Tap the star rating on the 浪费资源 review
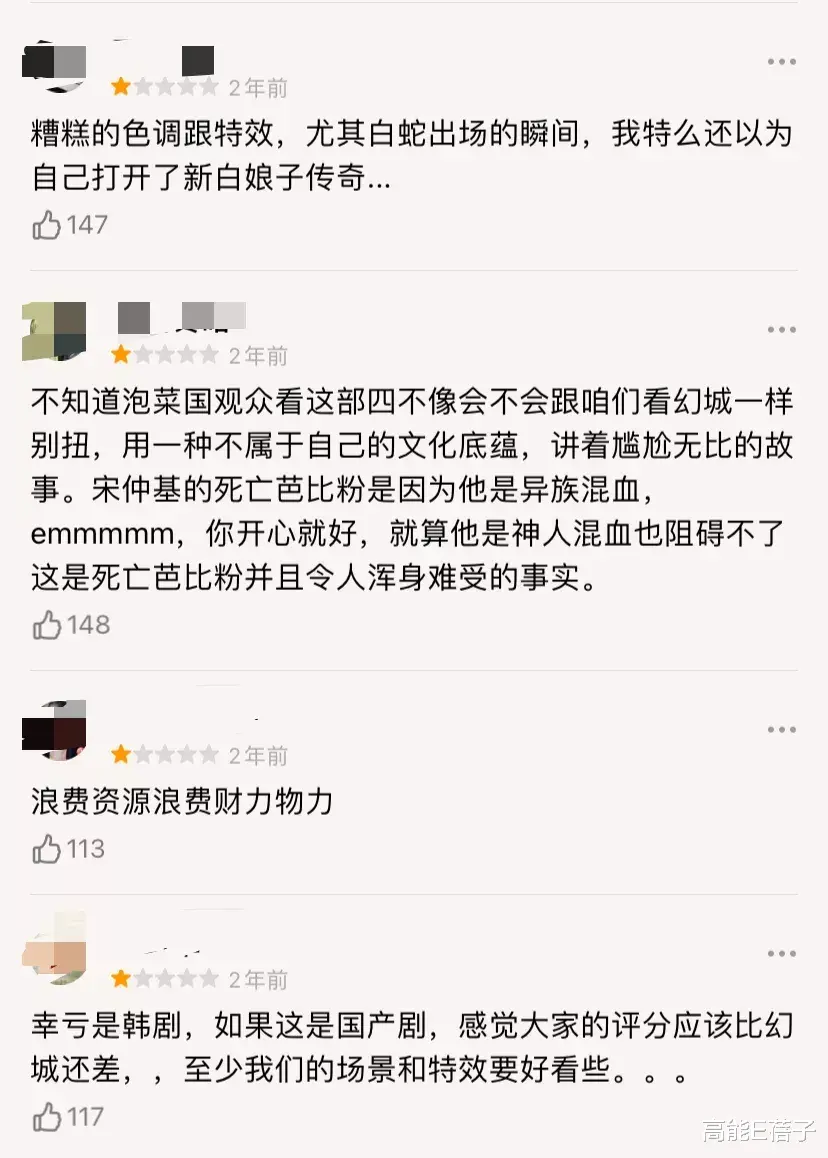 [x=165, y=757]
